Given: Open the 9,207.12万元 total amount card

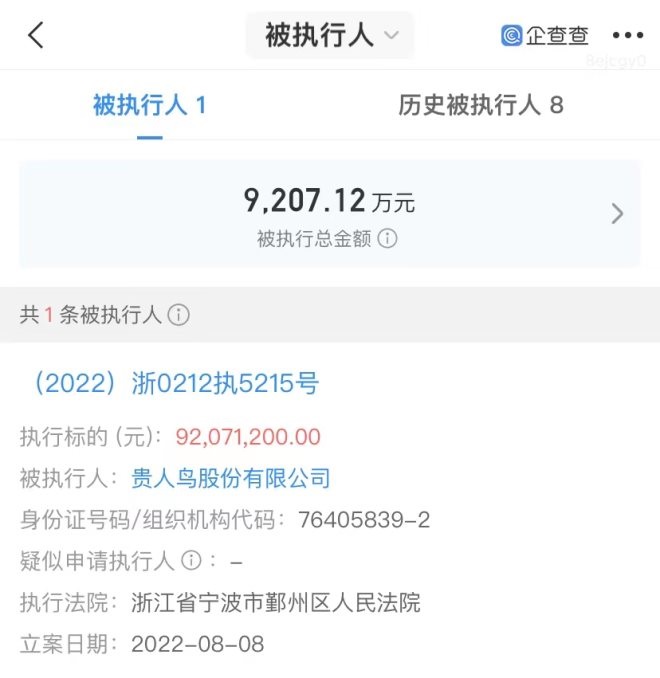Looking at the screenshot, I should point(329,213).
